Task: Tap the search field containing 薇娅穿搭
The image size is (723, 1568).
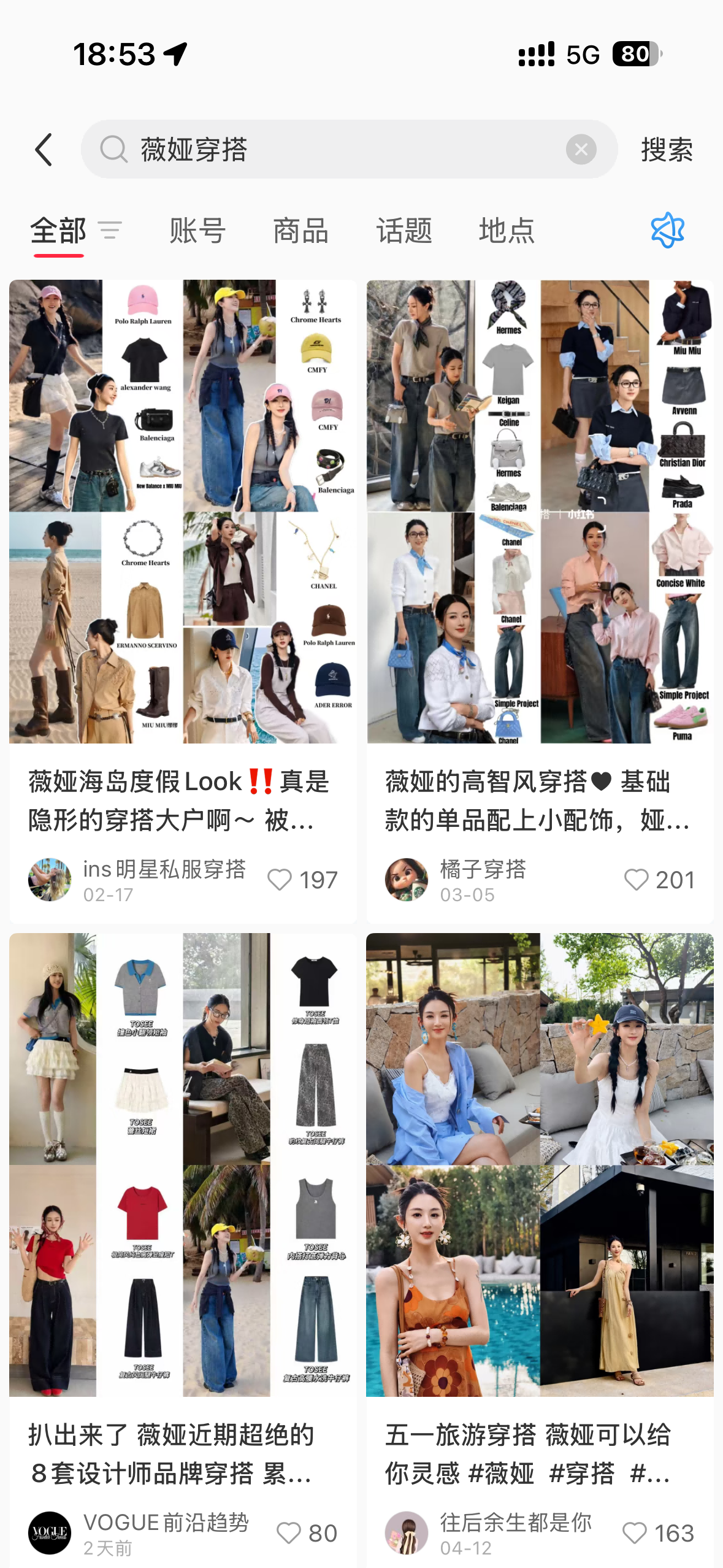Action: pos(343,150)
